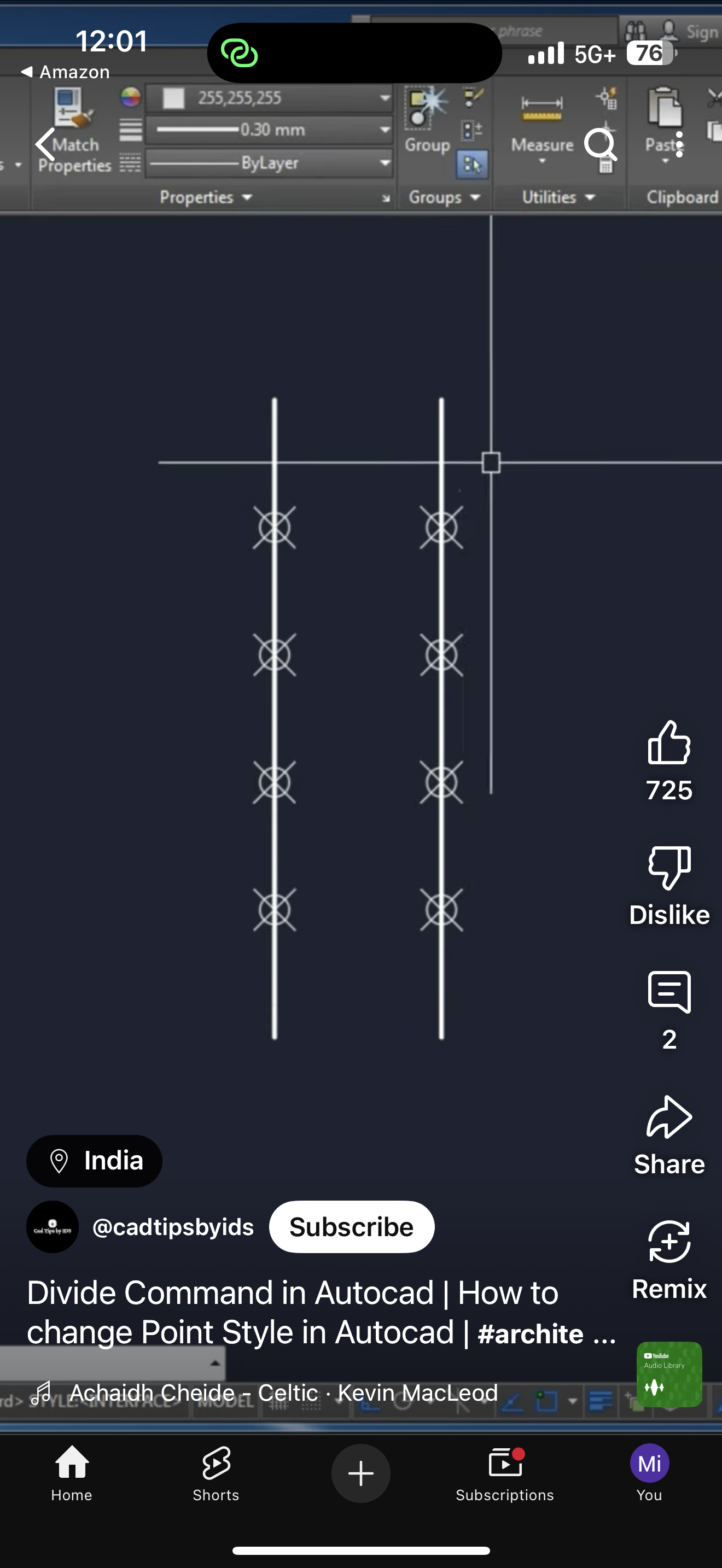
Task: Open the Audio Library sound thumbnail
Action: [669, 1374]
